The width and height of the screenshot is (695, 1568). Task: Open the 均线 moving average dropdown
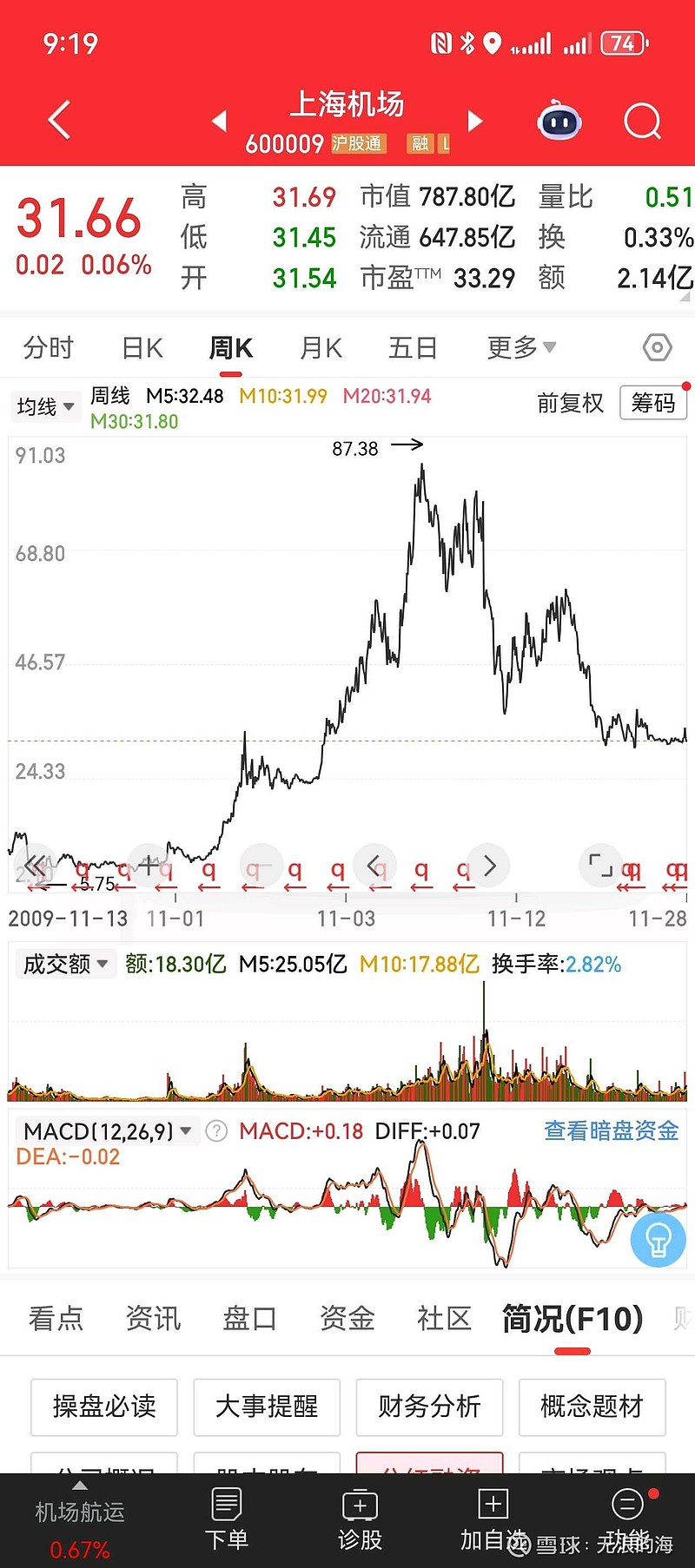(45, 405)
